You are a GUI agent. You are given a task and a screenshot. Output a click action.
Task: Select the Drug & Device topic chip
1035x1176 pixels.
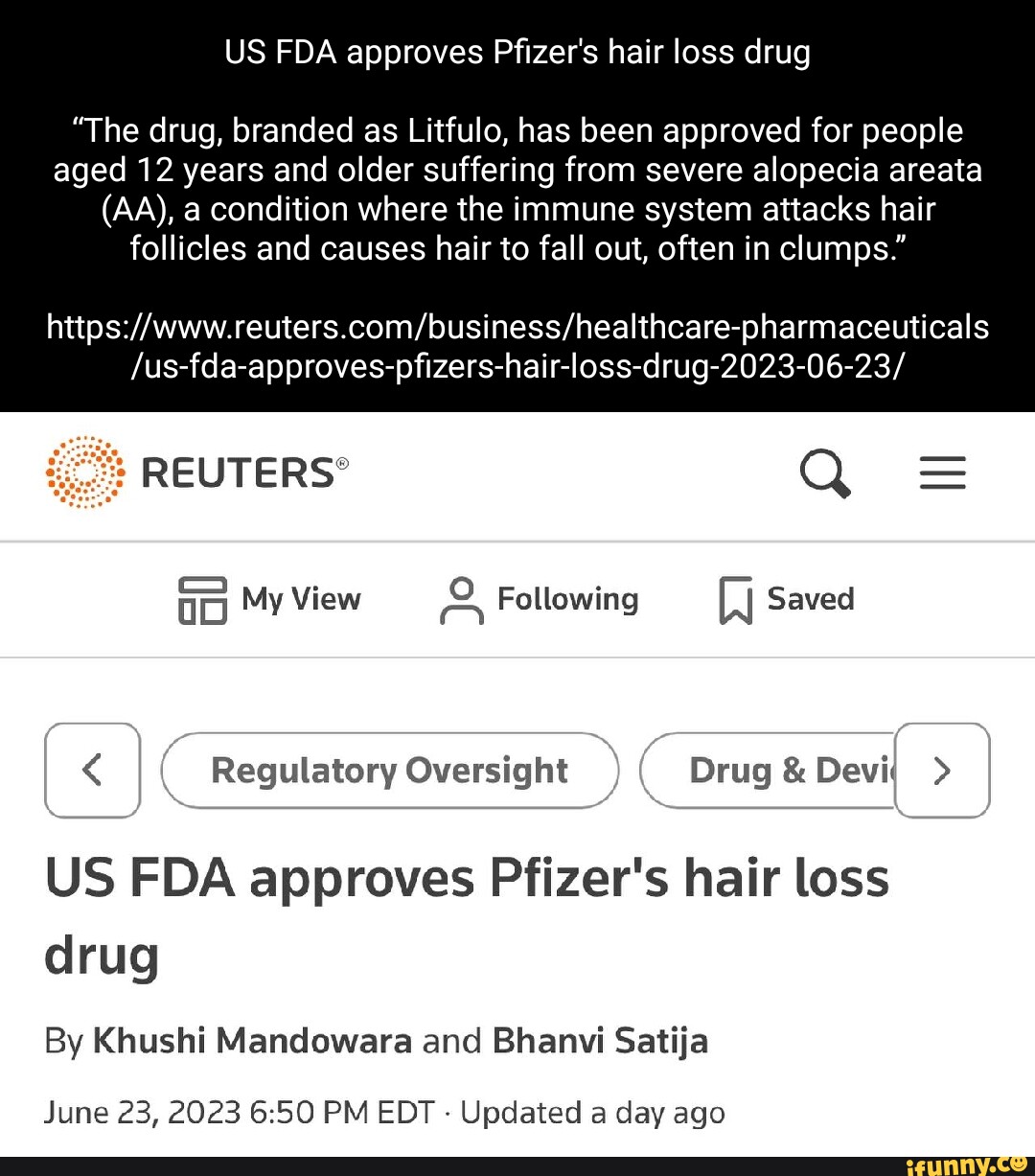769,771
